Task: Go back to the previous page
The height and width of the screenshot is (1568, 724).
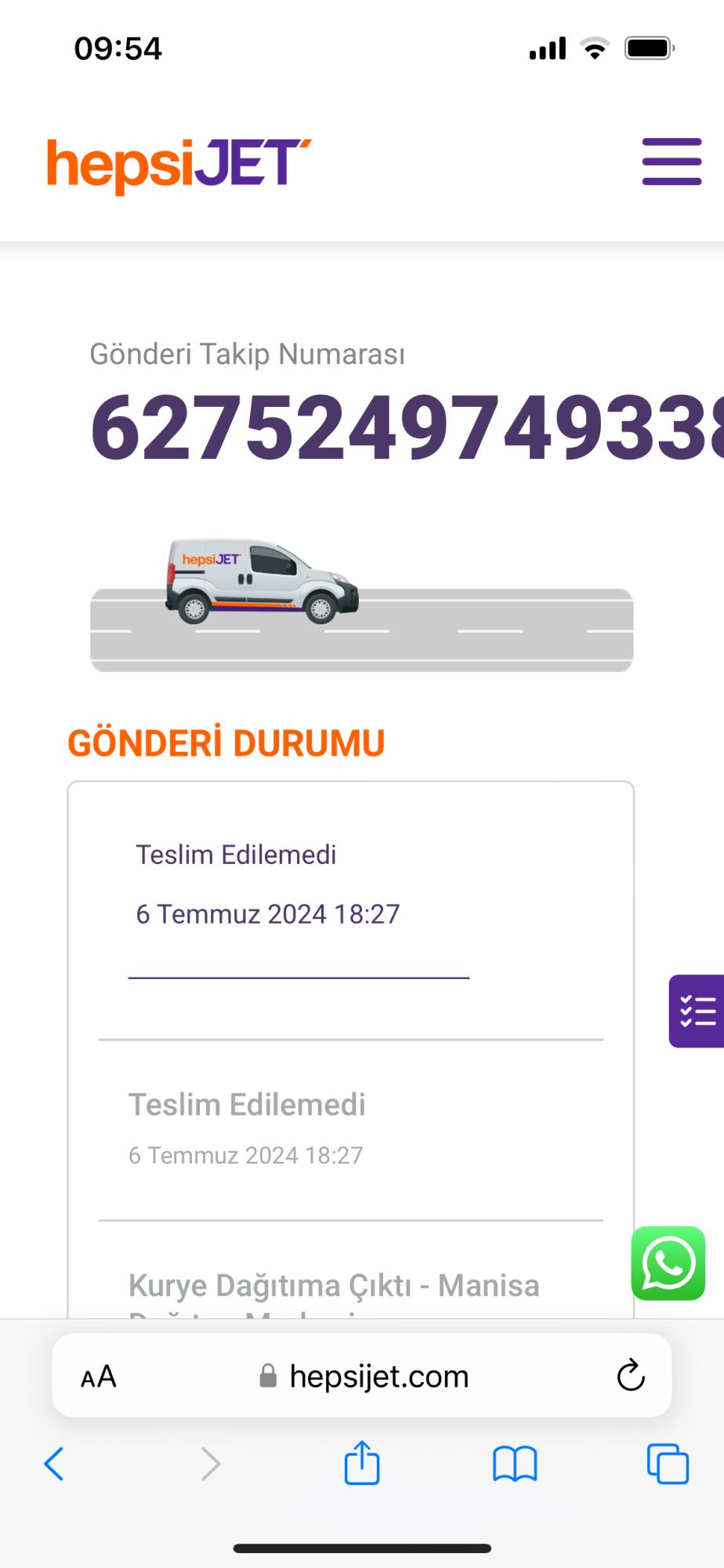Action: pyautogui.click(x=53, y=1463)
